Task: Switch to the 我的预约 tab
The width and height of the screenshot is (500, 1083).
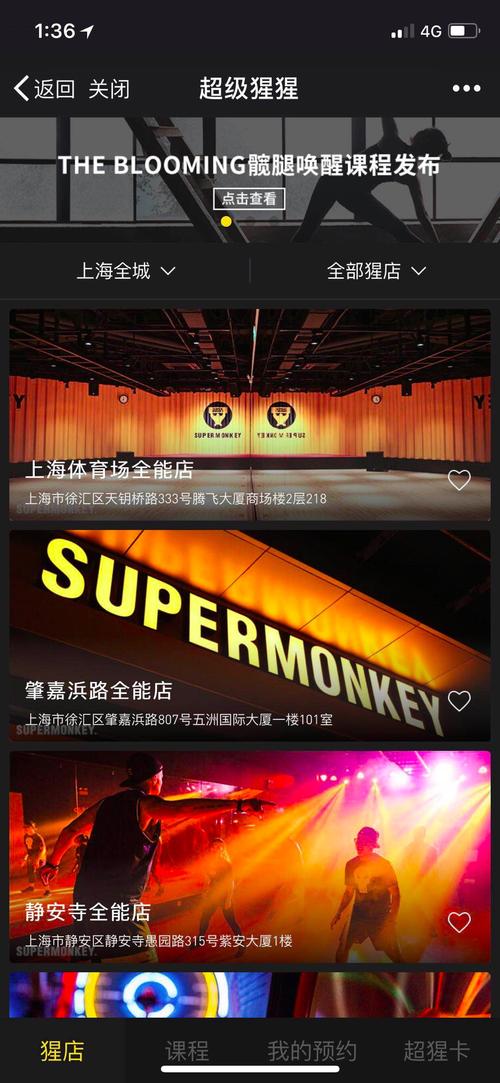Action: 312,1051
